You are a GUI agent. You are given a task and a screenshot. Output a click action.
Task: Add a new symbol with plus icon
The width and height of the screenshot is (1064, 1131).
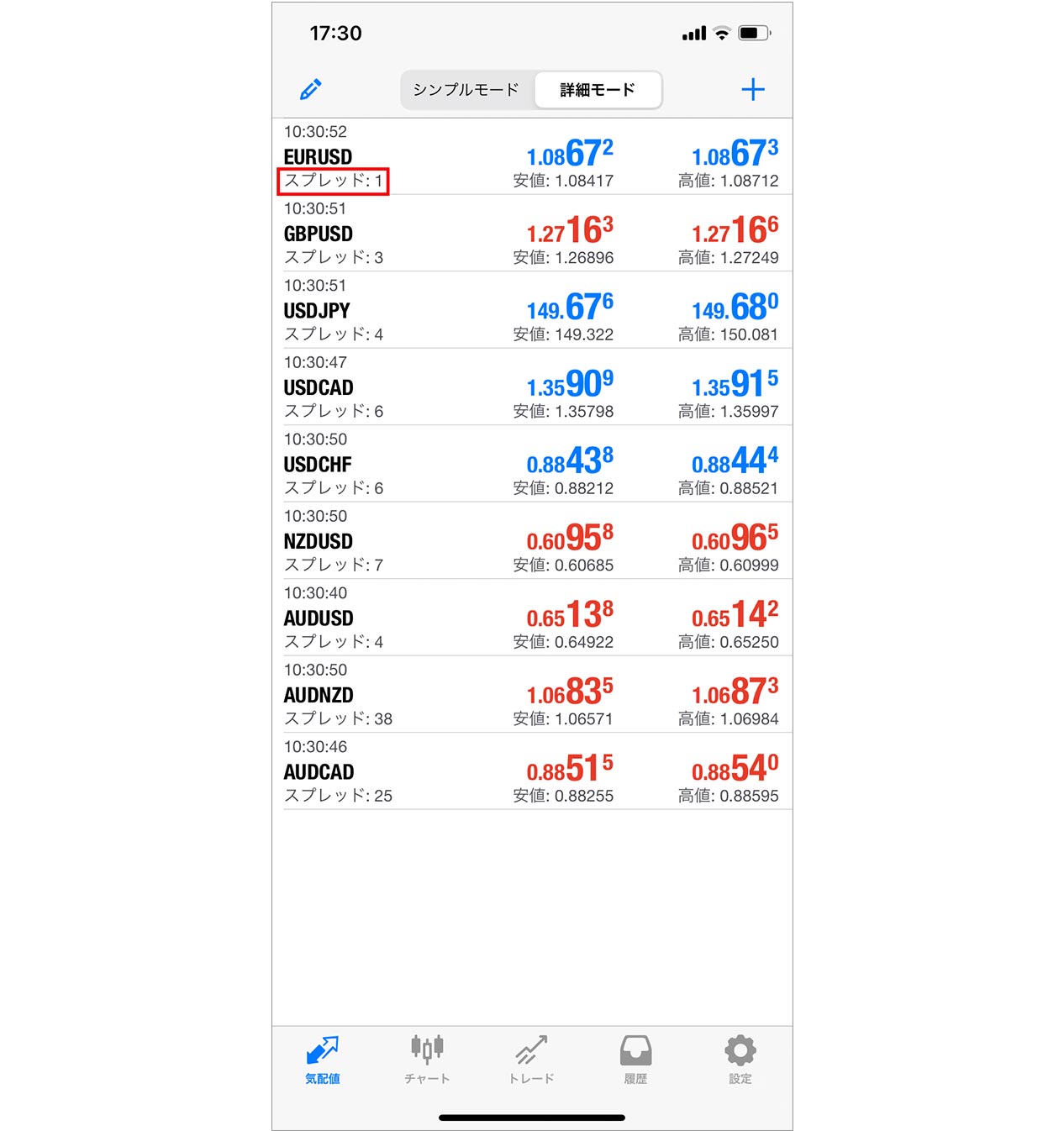coord(752,90)
